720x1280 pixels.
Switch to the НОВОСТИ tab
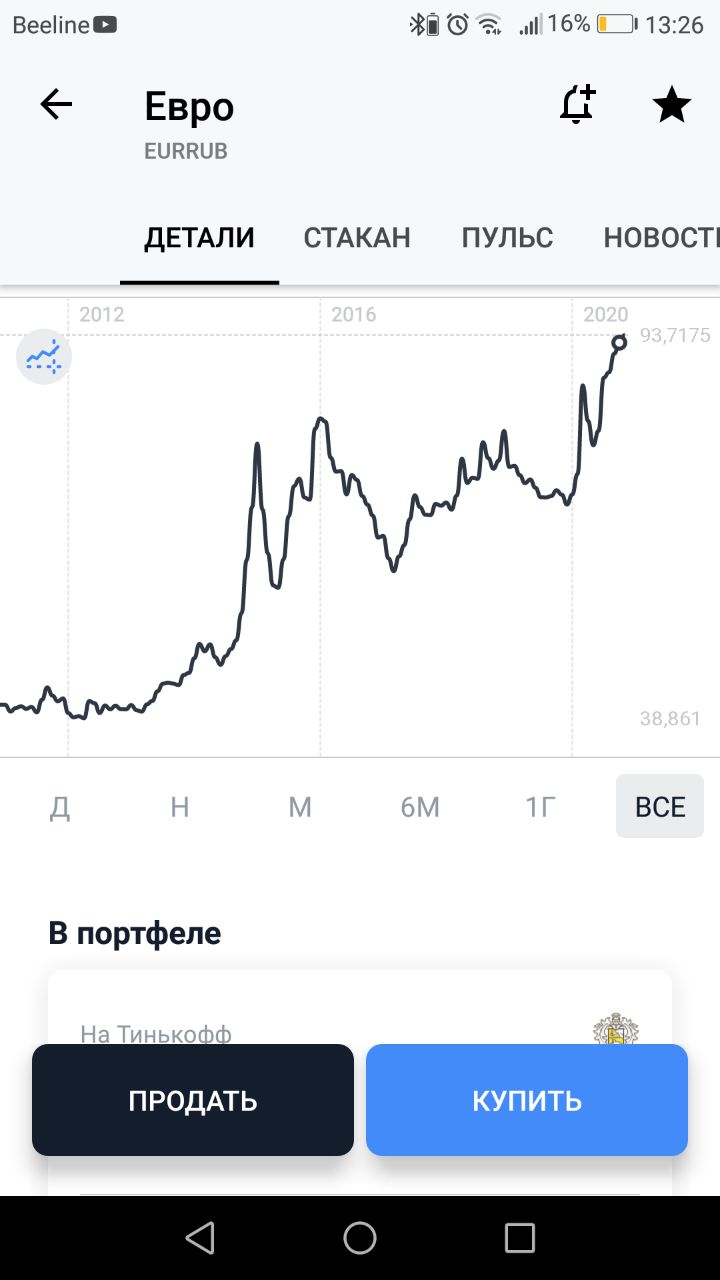click(661, 238)
